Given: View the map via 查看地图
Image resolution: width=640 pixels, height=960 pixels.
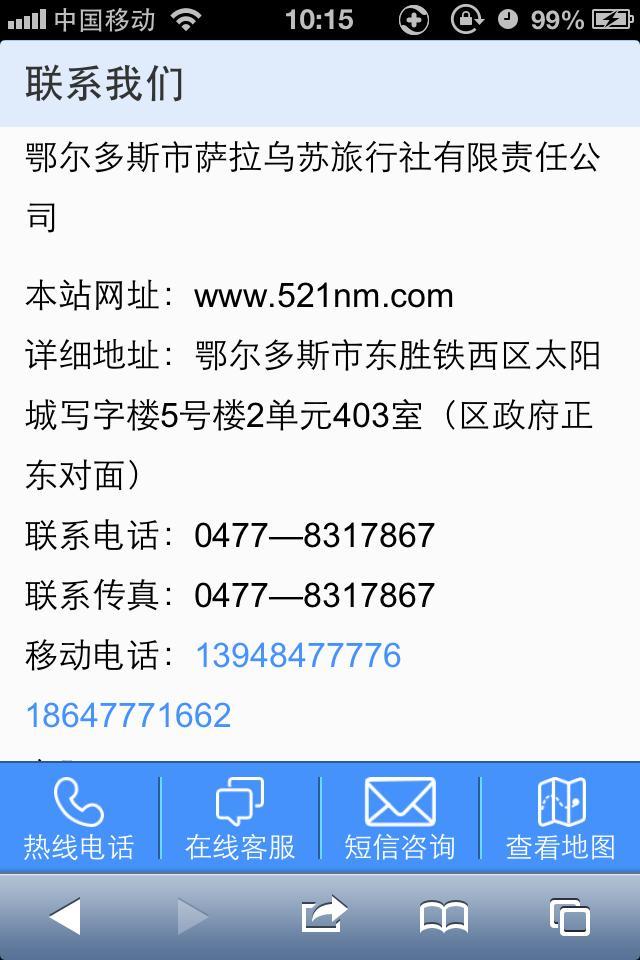Looking at the screenshot, I should [561, 819].
